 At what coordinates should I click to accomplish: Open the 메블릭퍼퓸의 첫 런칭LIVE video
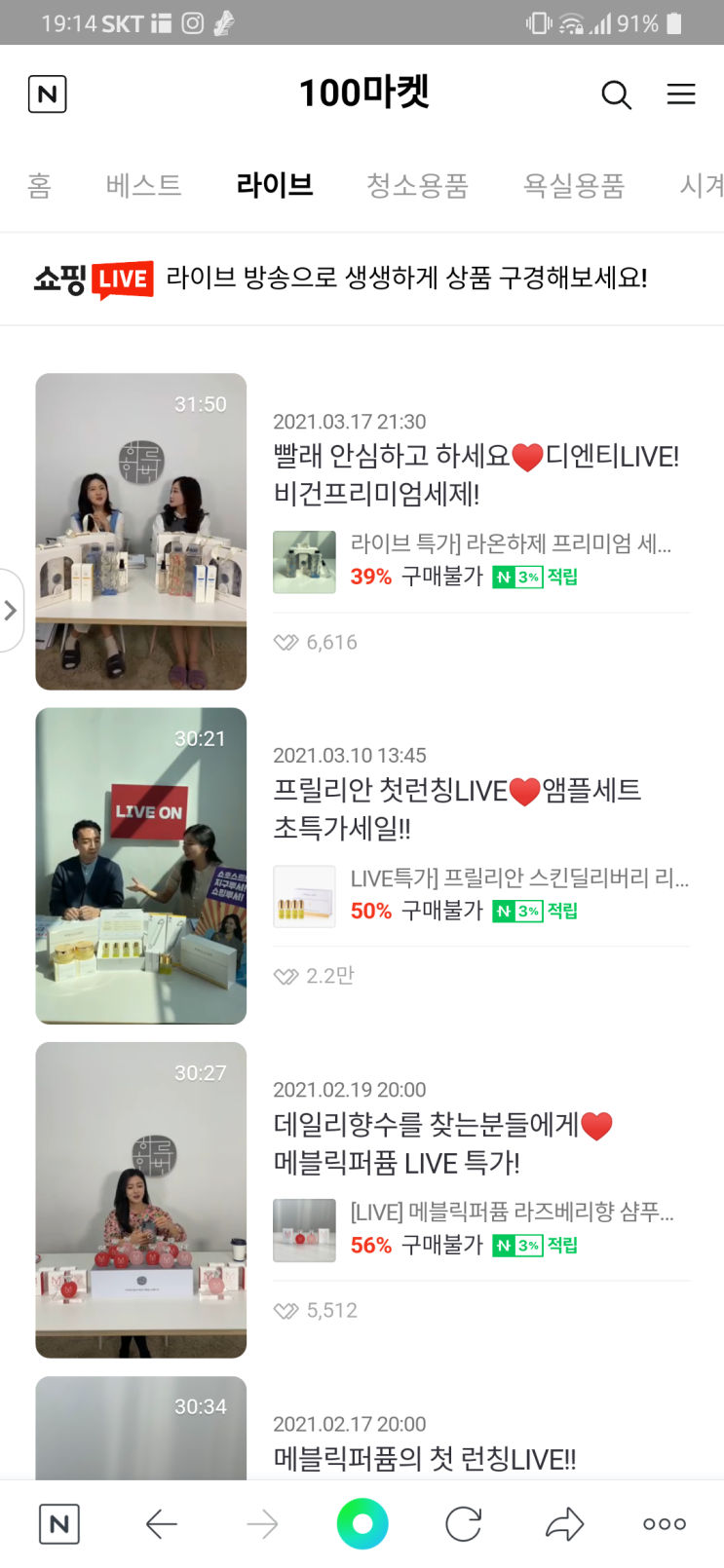(141, 1428)
